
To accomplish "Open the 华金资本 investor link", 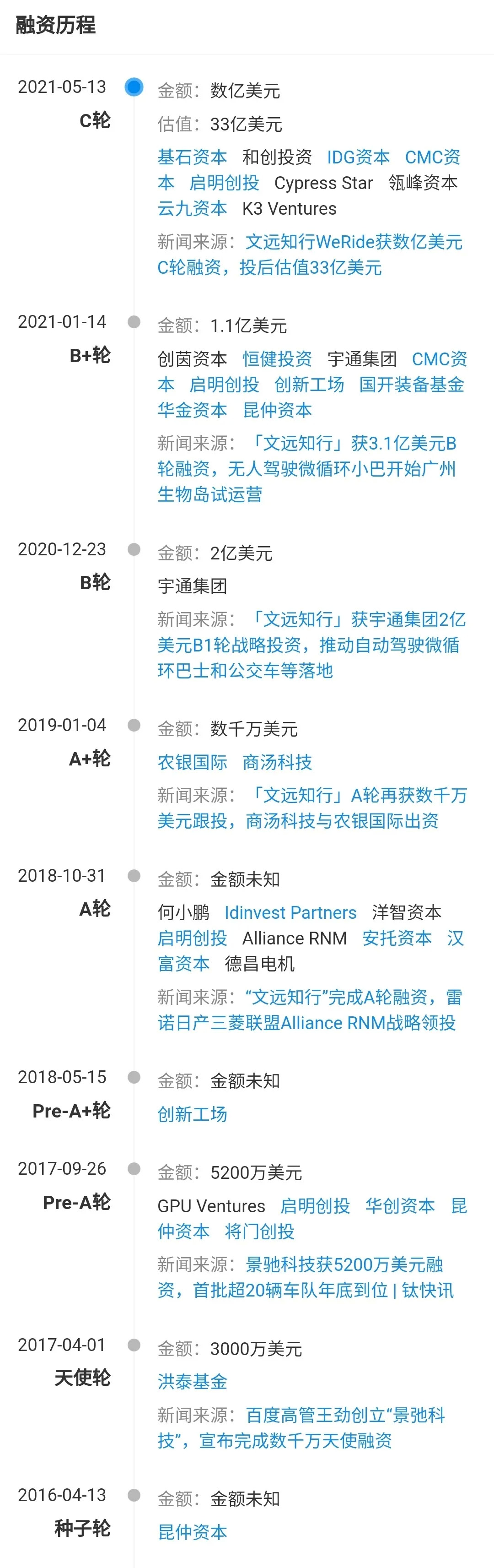I will click(x=192, y=410).
